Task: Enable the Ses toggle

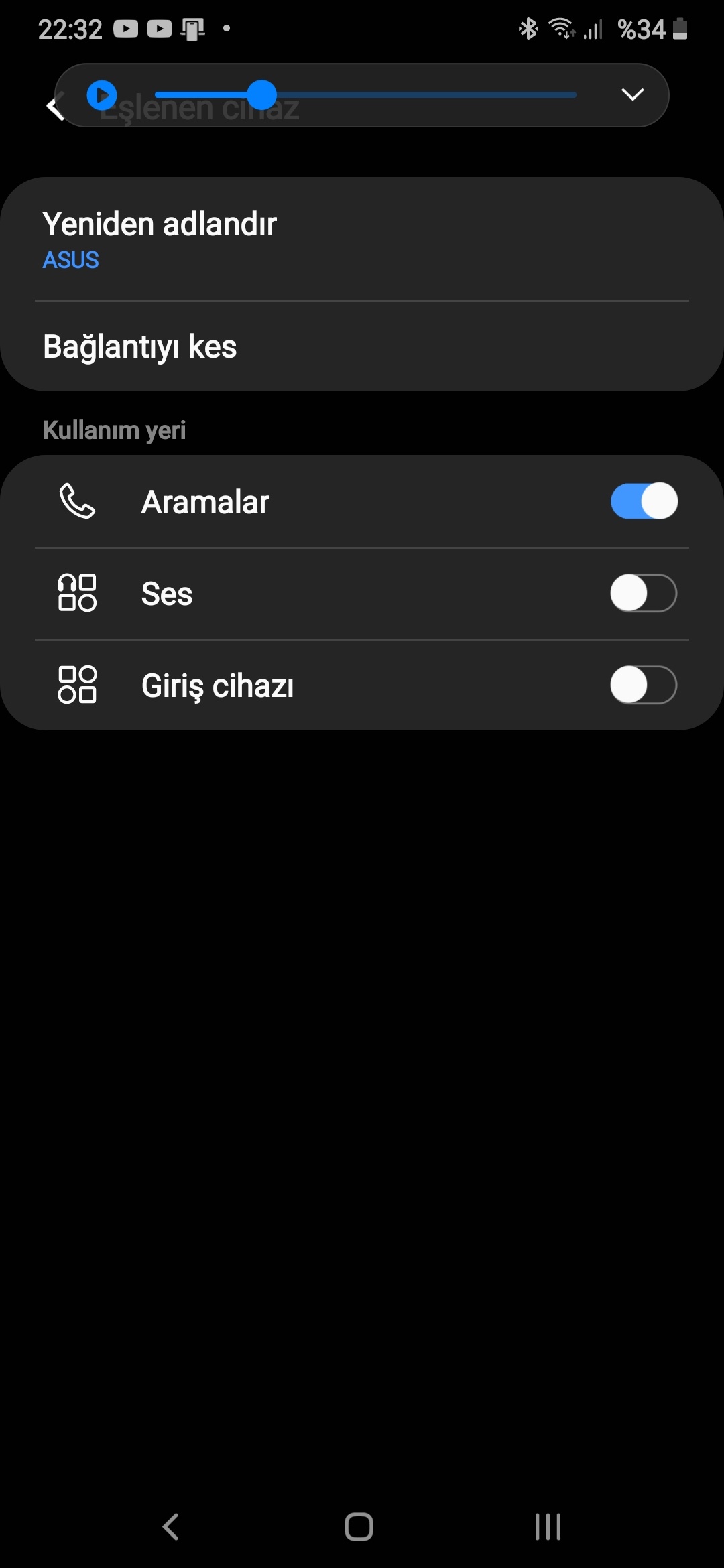Action: click(x=644, y=593)
